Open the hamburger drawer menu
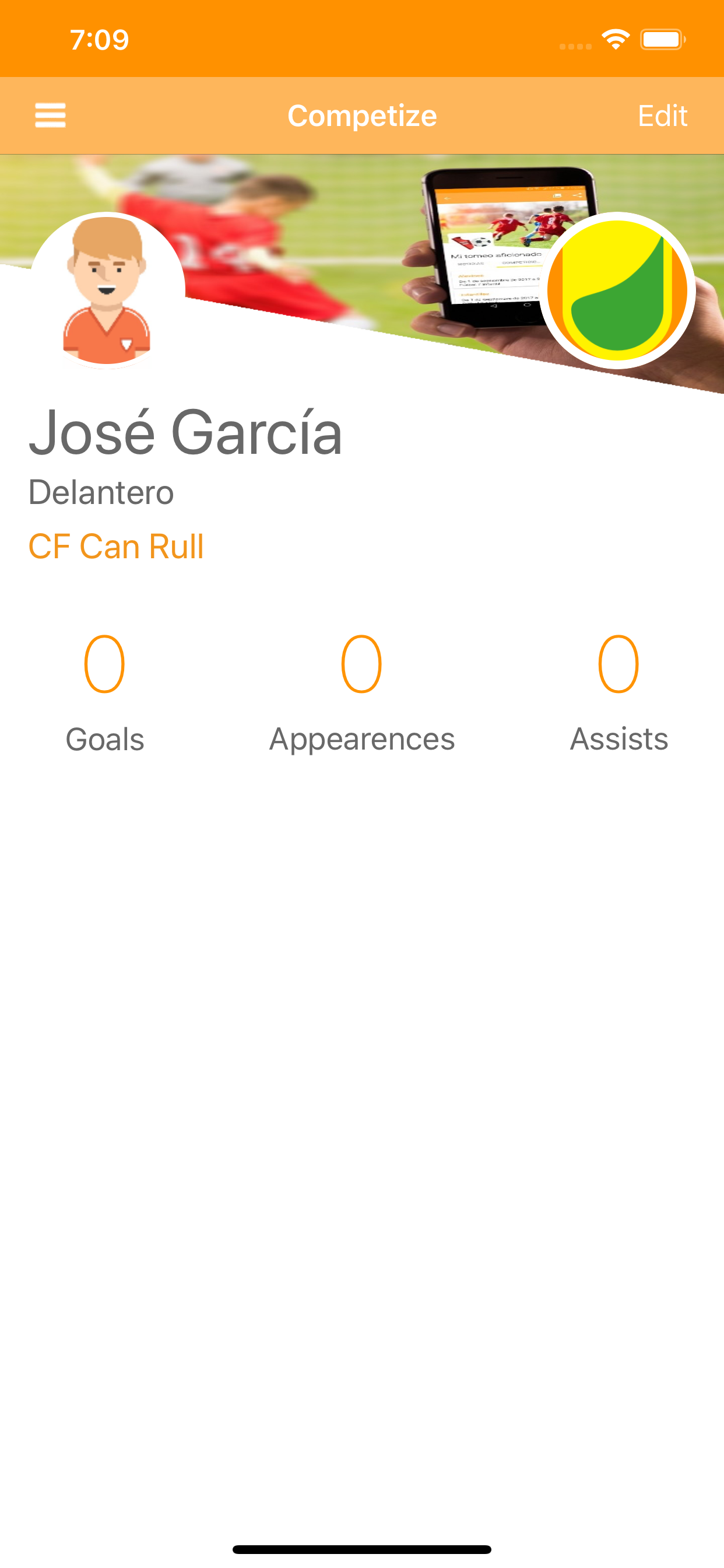The image size is (724, 1568). (x=50, y=116)
